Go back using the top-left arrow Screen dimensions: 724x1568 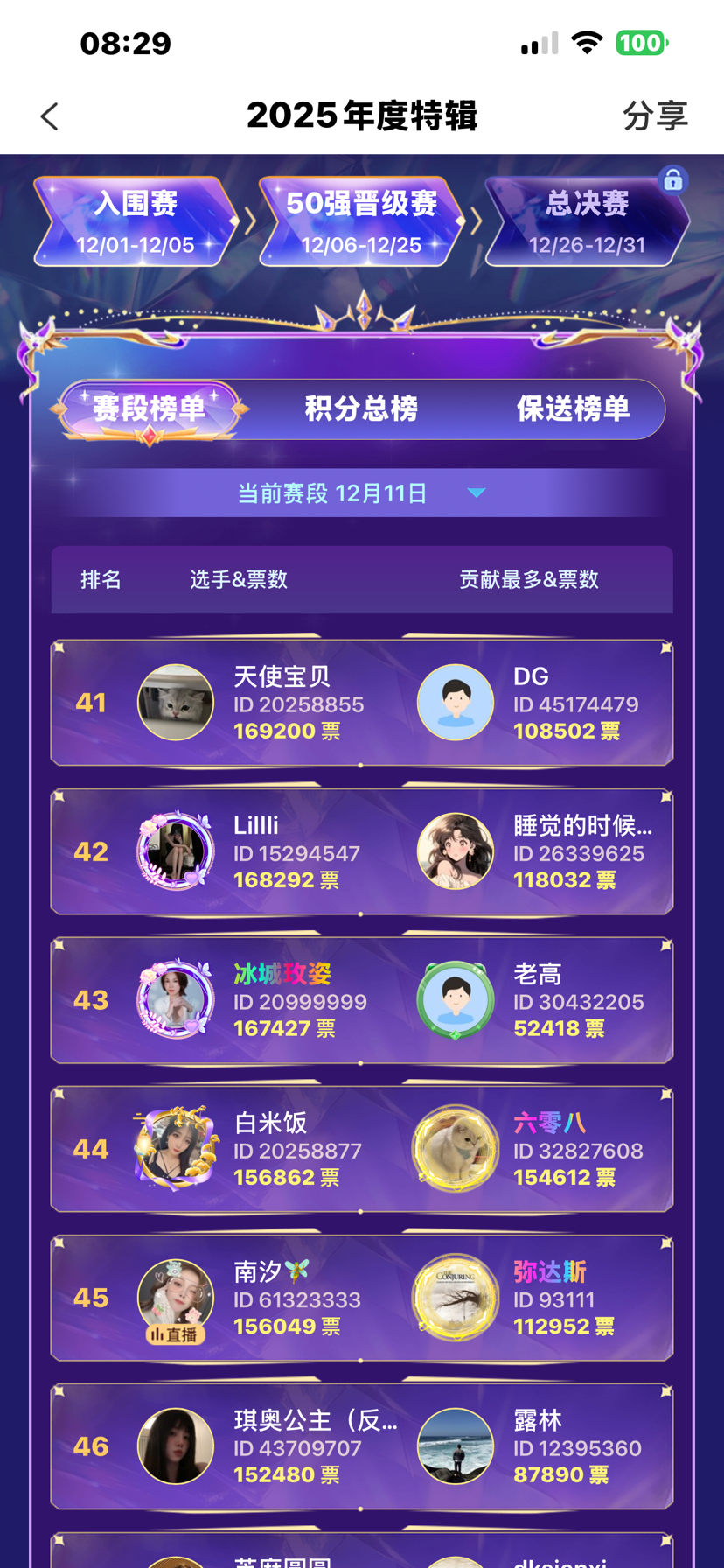(x=50, y=116)
